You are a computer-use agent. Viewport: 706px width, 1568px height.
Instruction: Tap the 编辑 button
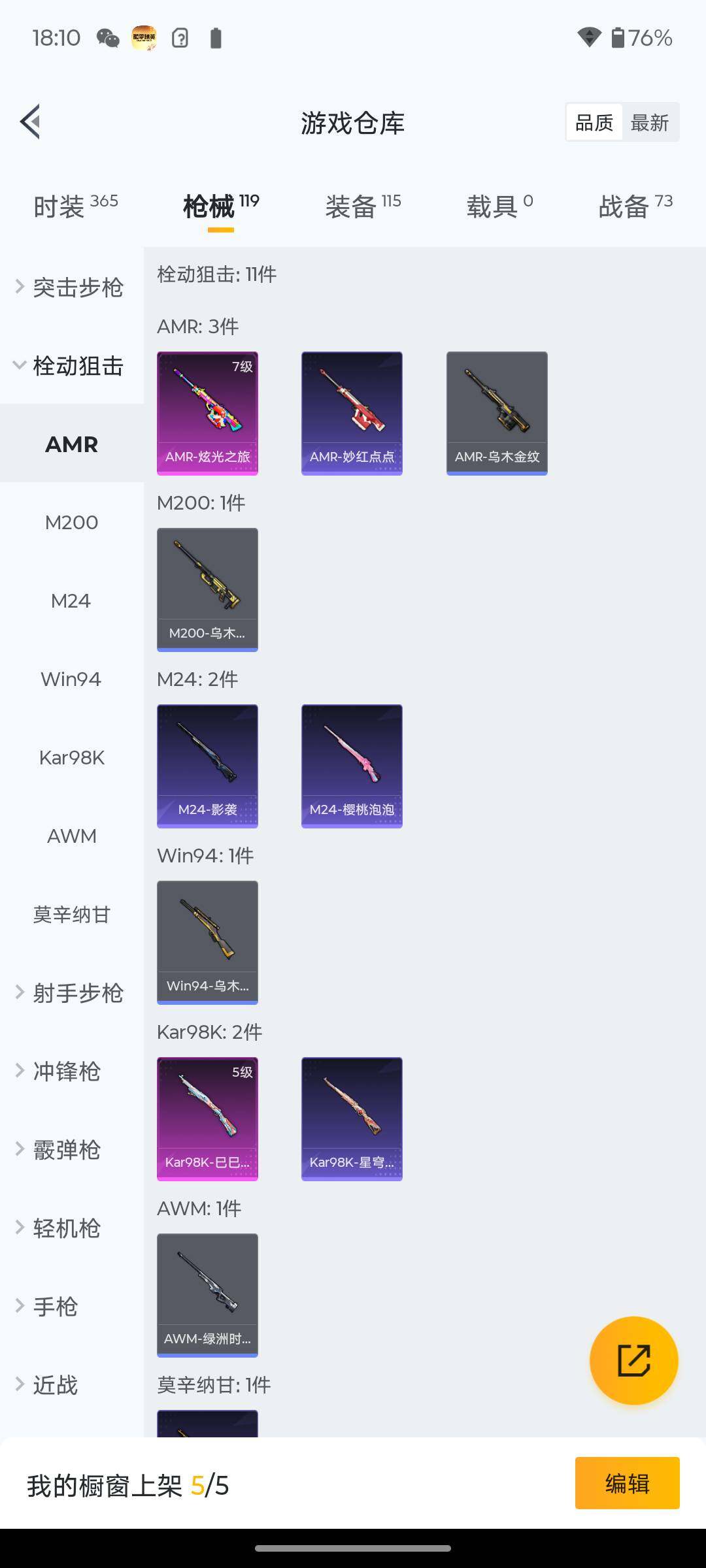[627, 1483]
